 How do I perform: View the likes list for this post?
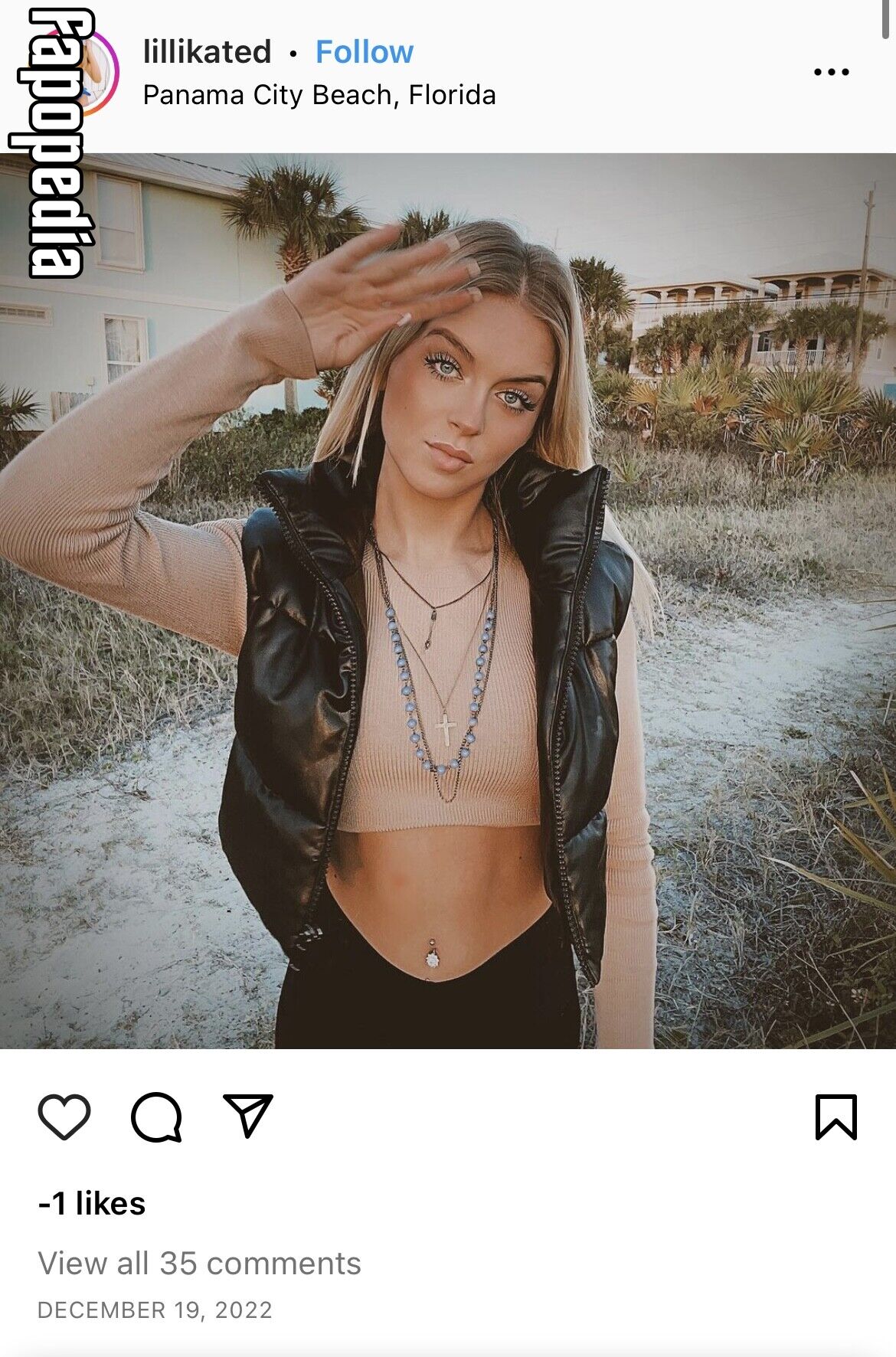92,1203
